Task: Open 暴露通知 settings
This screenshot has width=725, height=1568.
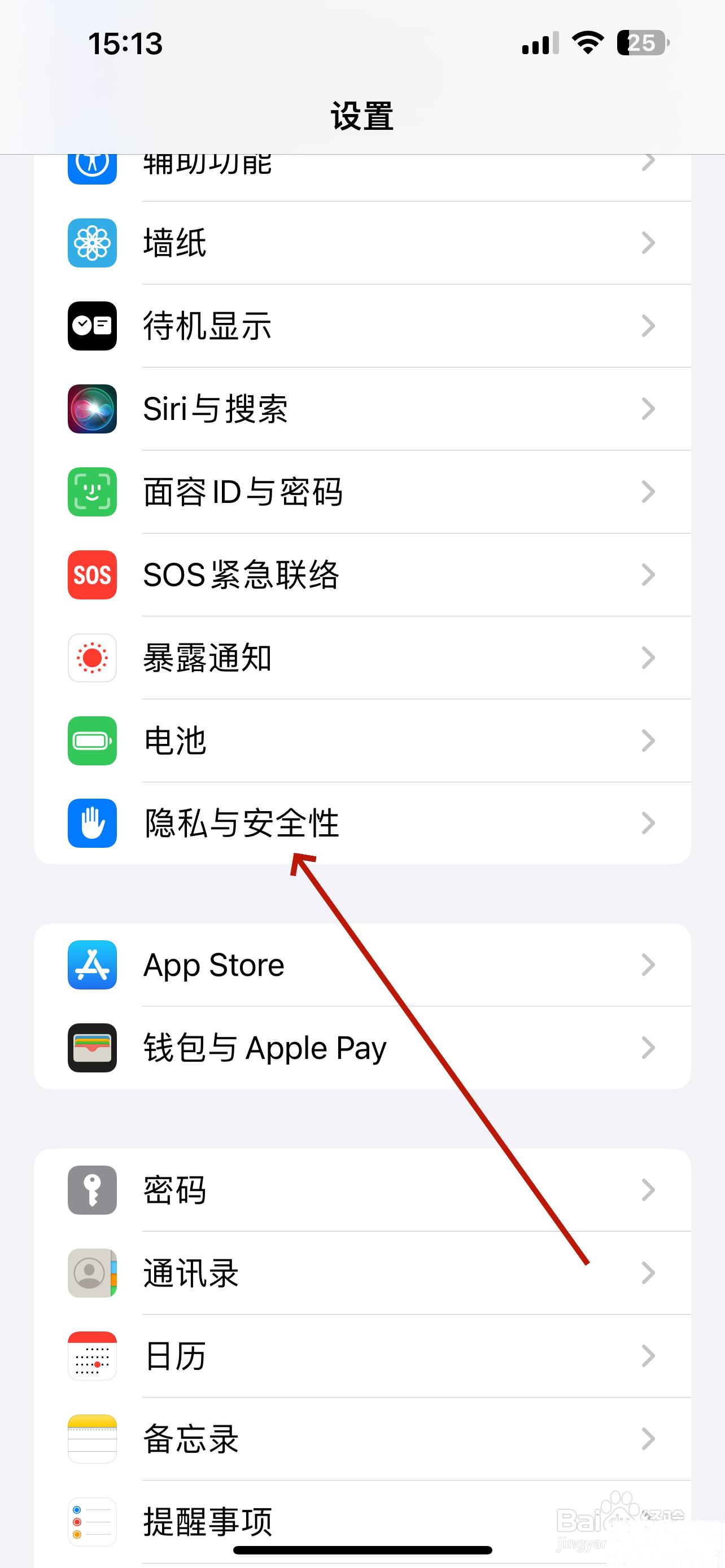Action: [361, 658]
